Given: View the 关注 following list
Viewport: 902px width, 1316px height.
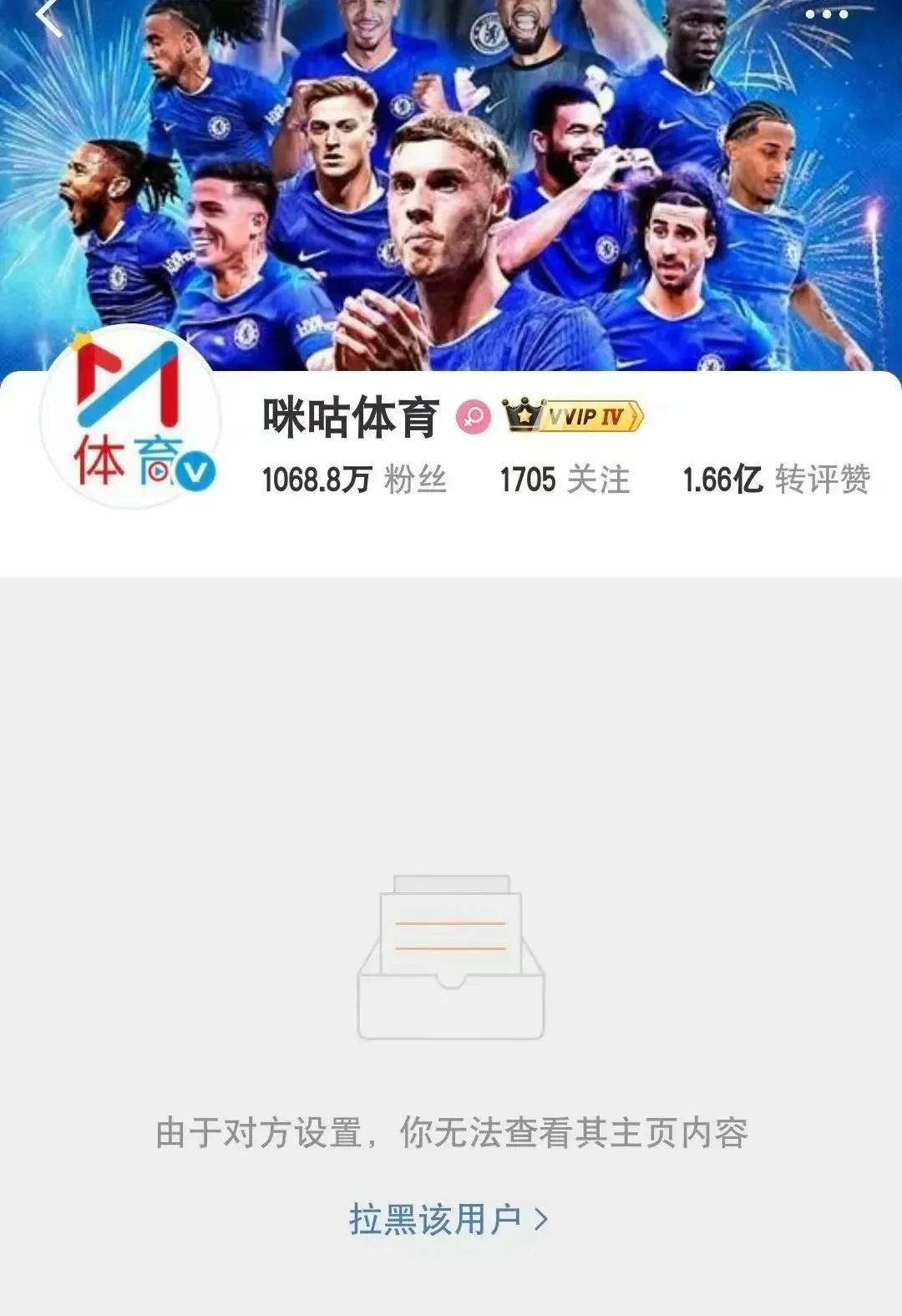Looking at the screenshot, I should click(x=565, y=480).
